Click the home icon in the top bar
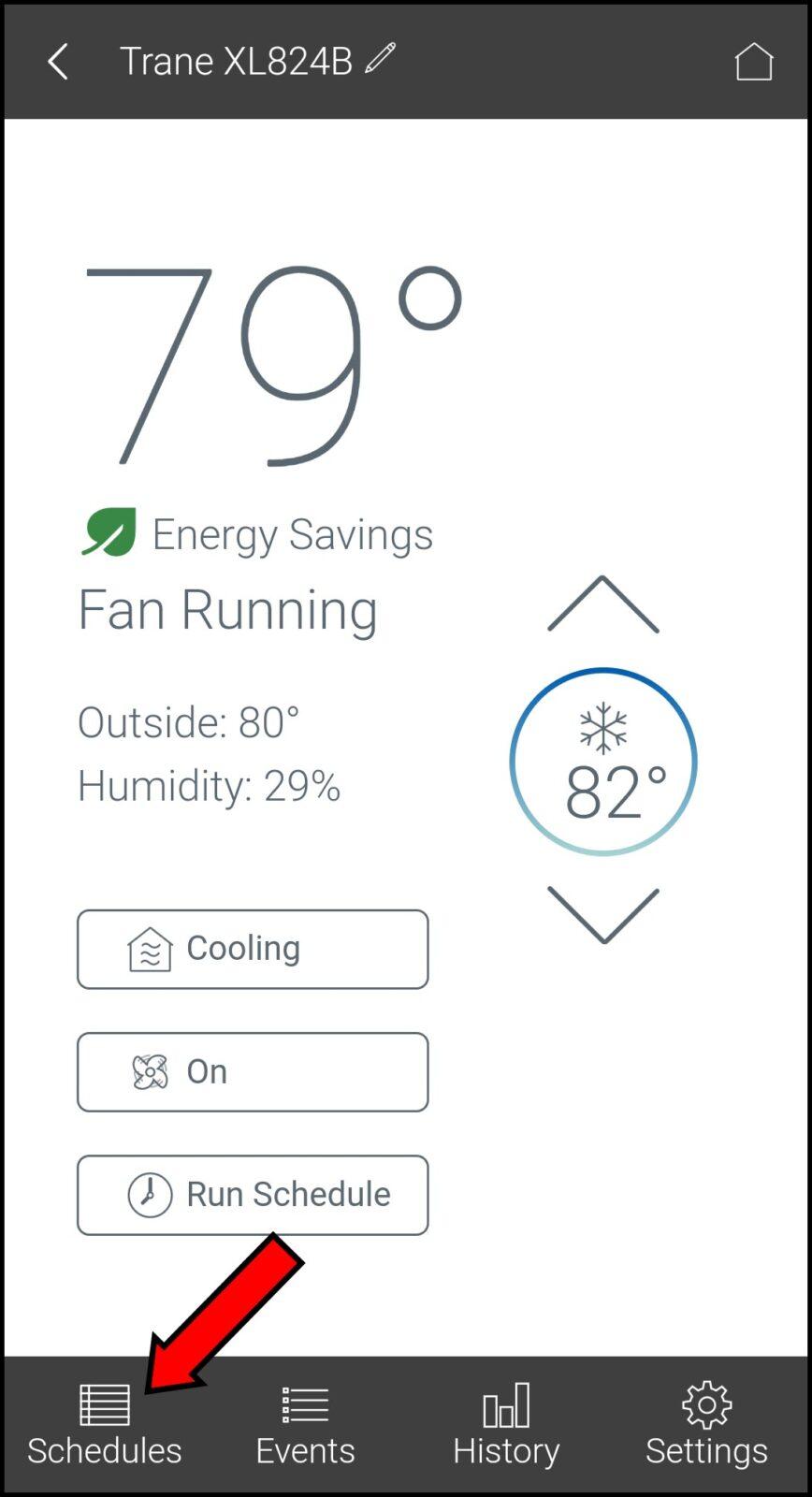Image resolution: width=812 pixels, height=1497 pixels. coord(754,61)
